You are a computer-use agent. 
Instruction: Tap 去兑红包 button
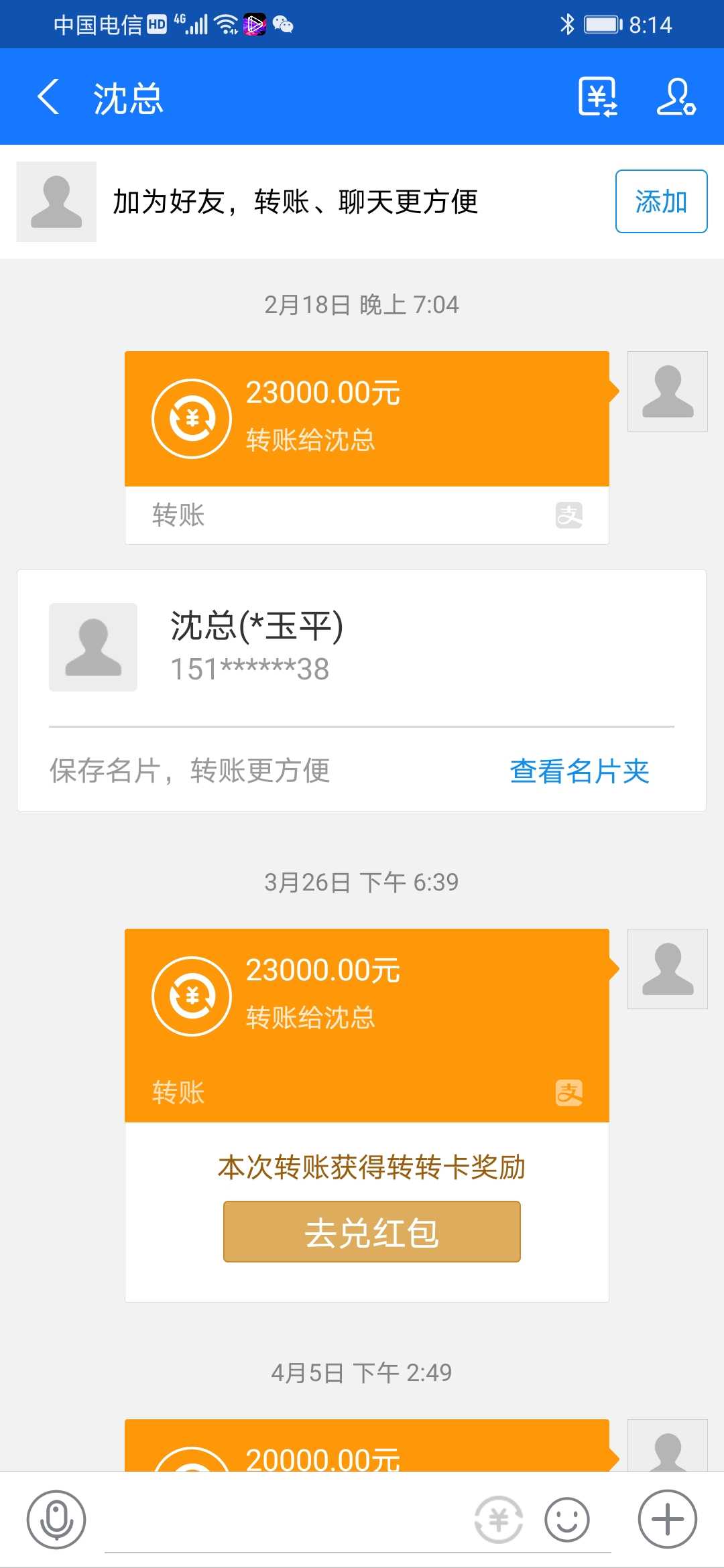pos(371,1232)
